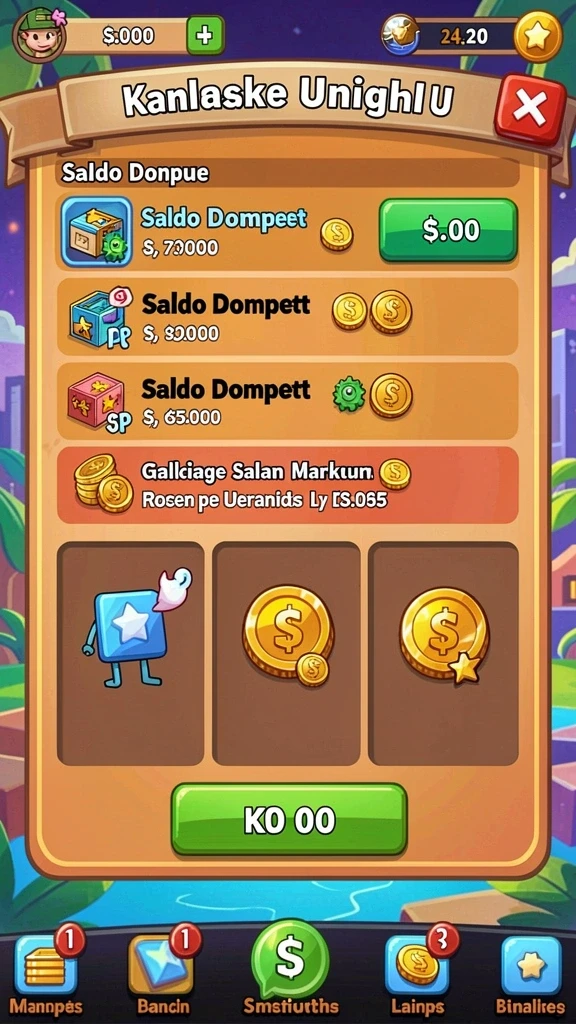Image resolution: width=576 pixels, height=1024 pixels.
Task: Tap the green plus to add balance
Action: pyautogui.click(x=205, y=35)
